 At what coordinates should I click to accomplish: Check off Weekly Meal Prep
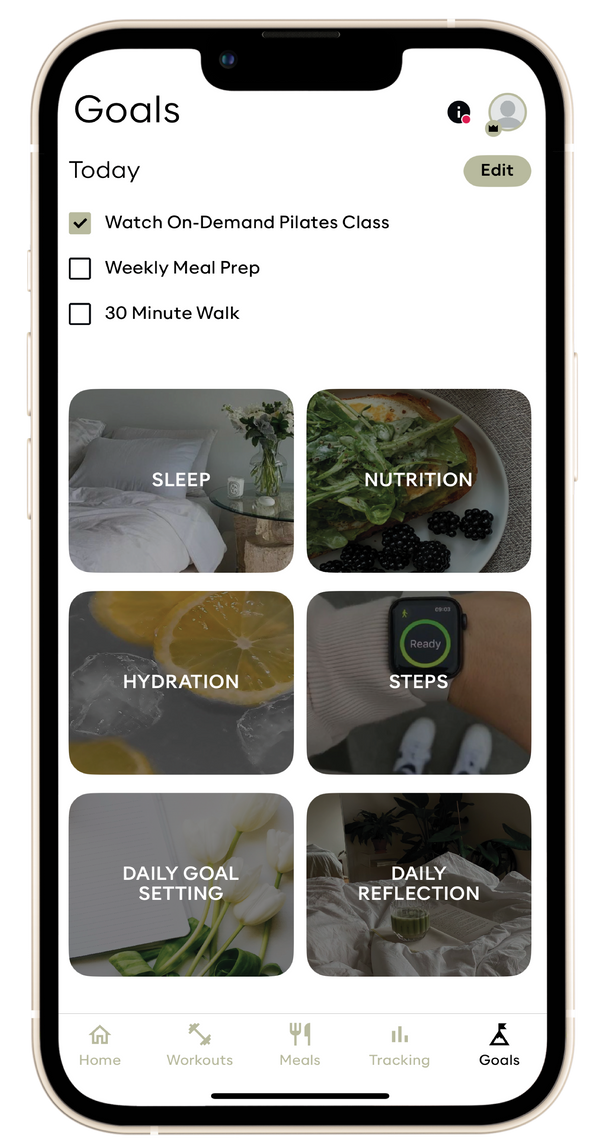point(80,268)
